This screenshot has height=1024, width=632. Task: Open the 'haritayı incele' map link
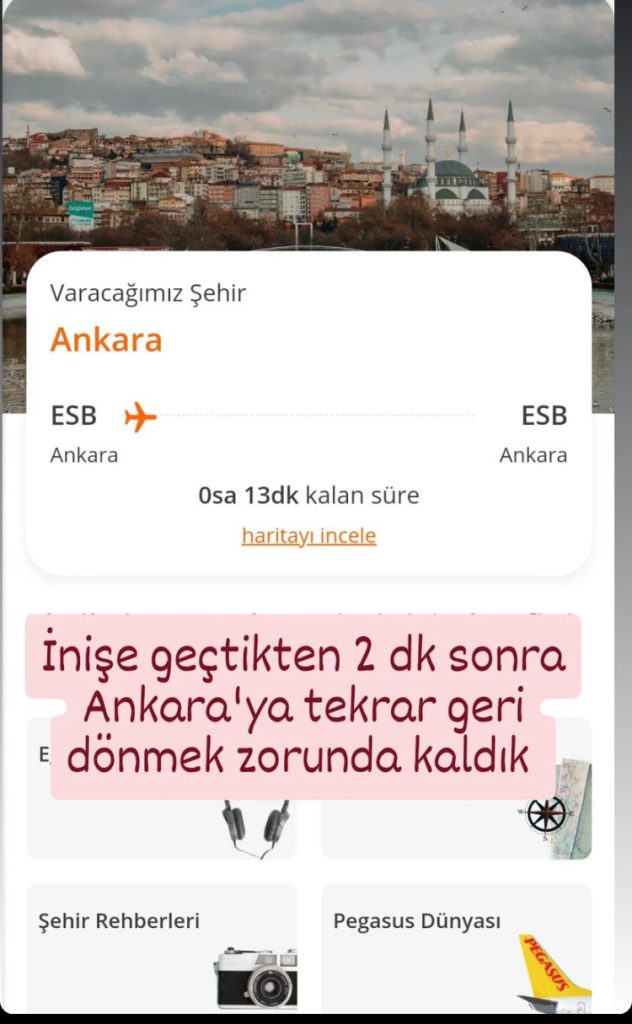coord(309,536)
